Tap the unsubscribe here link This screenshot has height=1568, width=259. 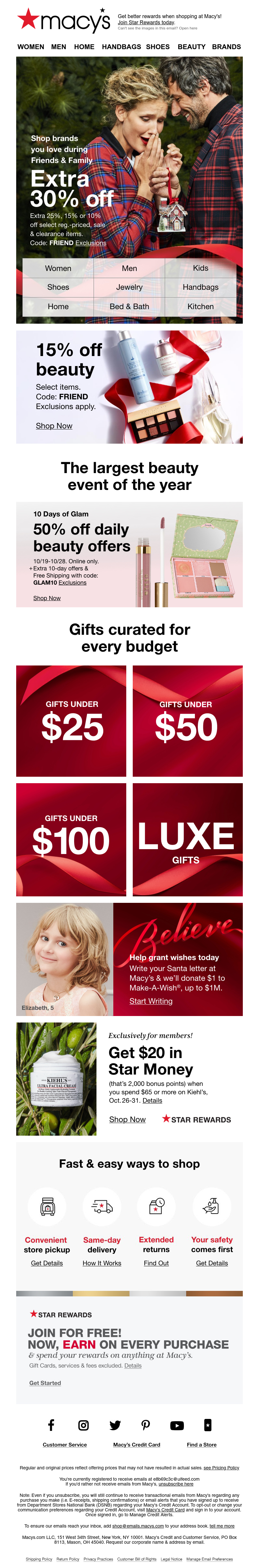pos(175,1484)
